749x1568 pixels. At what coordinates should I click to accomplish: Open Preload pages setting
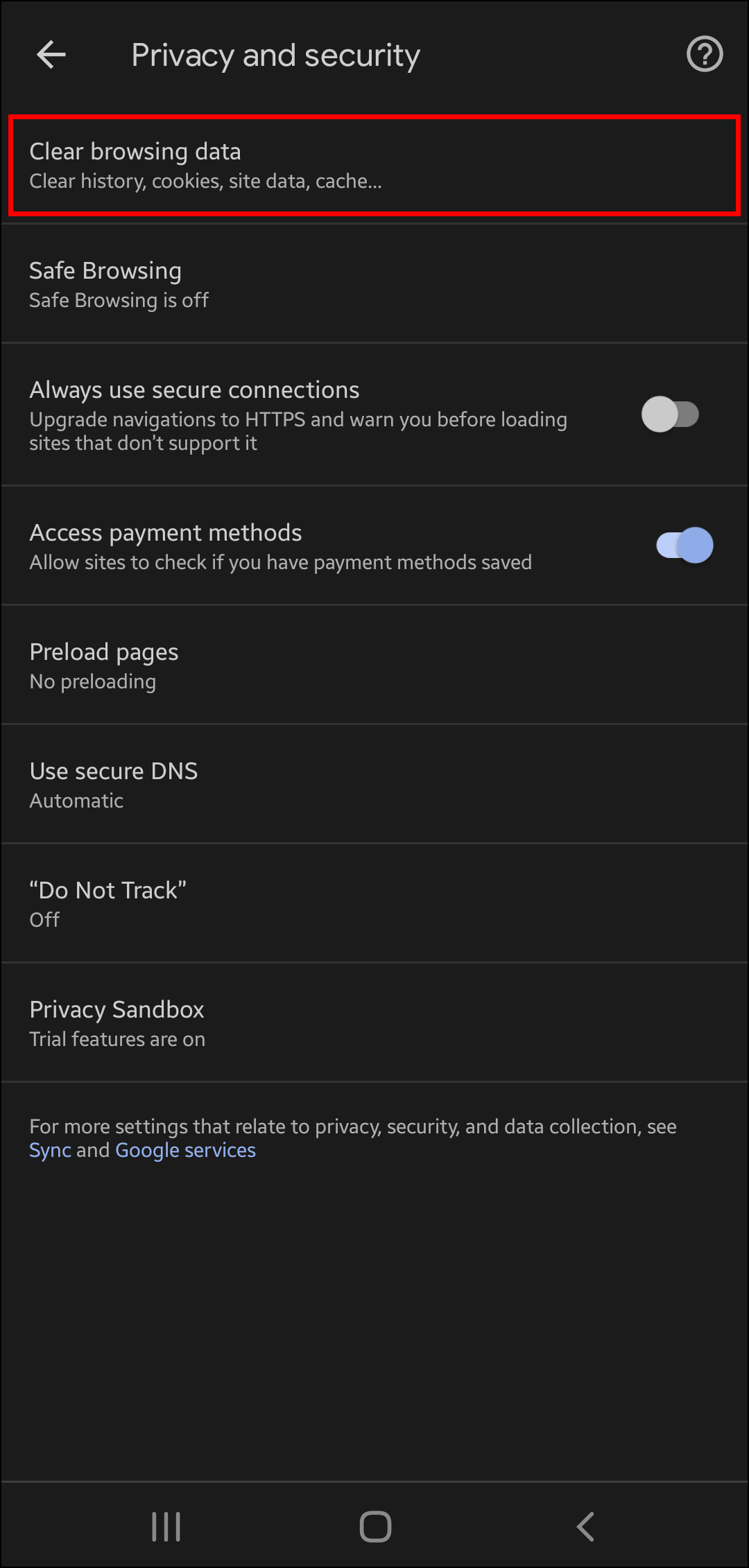(x=374, y=665)
